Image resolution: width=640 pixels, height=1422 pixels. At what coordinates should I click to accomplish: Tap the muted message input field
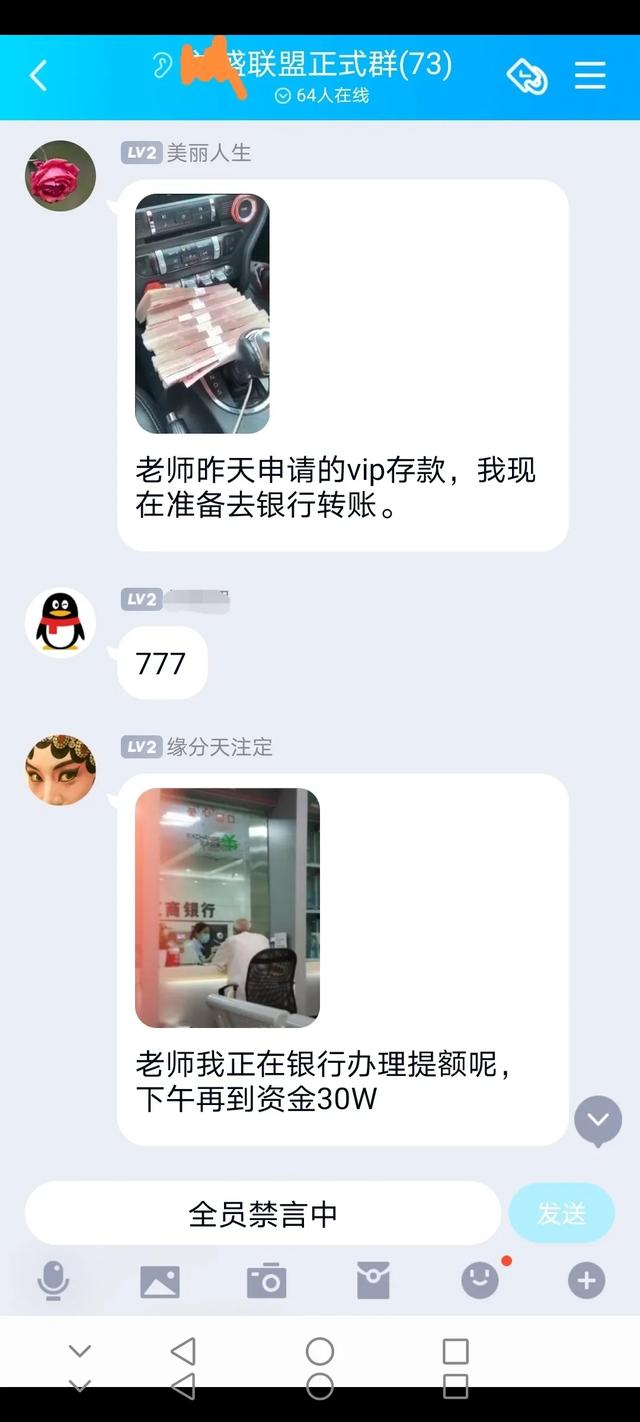click(x=262, y=1214)
